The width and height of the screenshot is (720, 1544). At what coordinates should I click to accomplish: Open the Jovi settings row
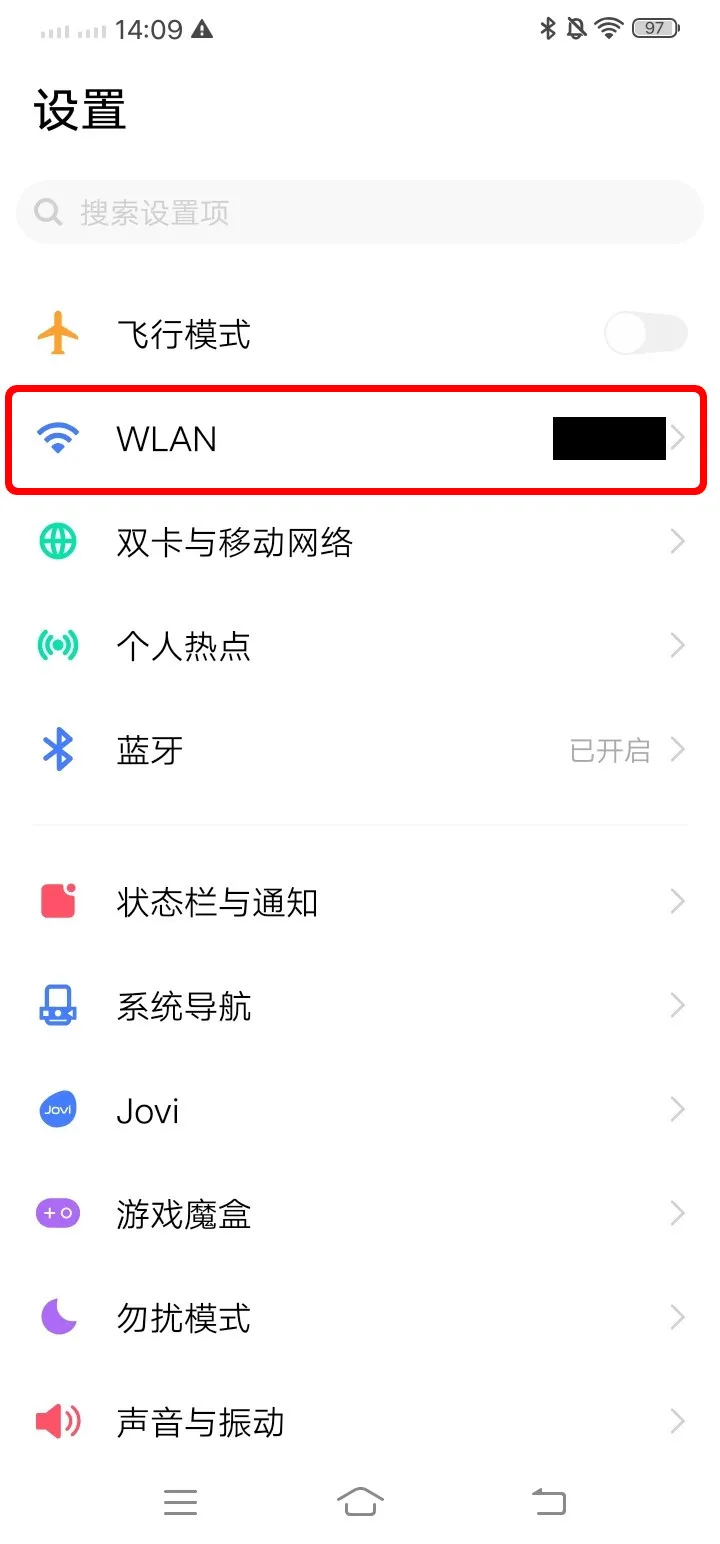(x=360, y=1110)
